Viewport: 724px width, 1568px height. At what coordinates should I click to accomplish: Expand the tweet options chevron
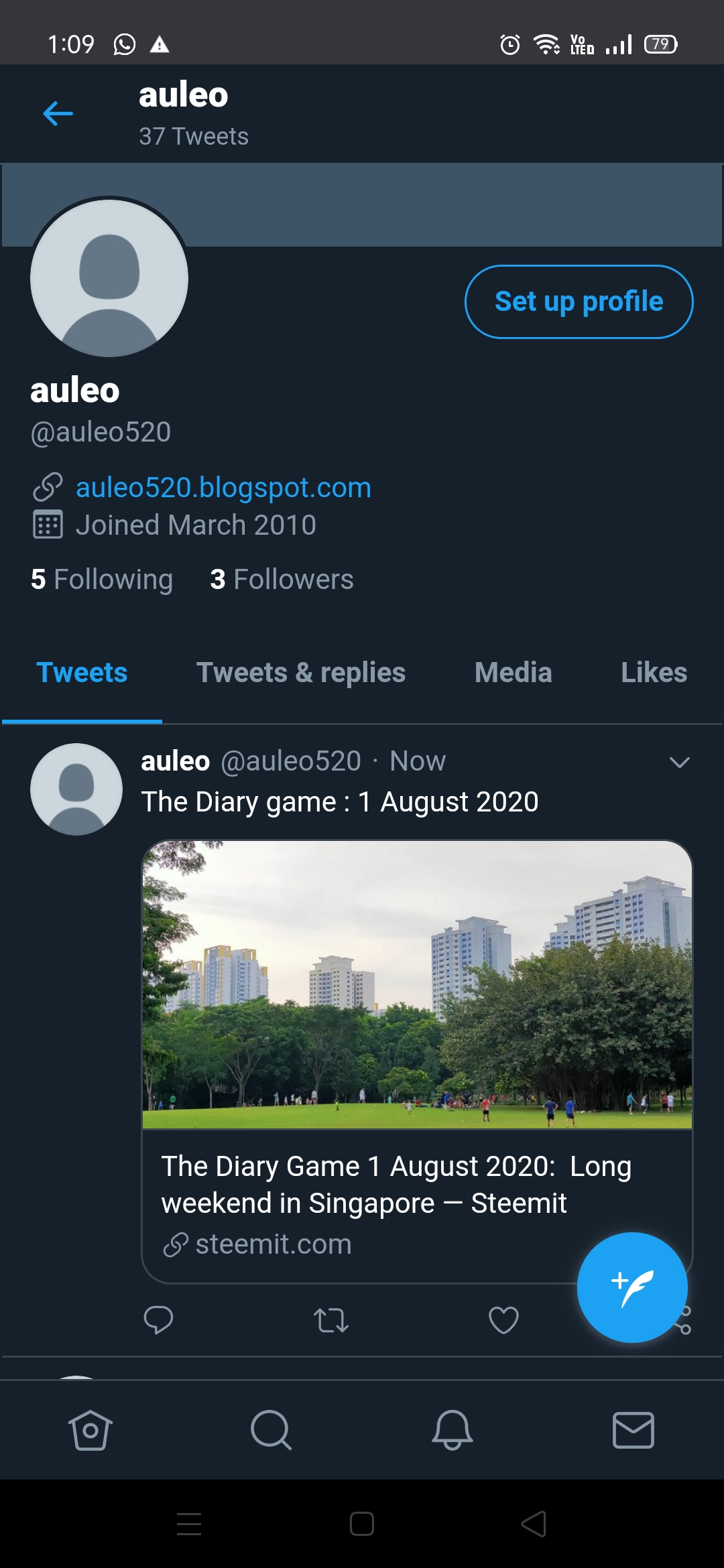pyautogui.click(x=679, y=762)
